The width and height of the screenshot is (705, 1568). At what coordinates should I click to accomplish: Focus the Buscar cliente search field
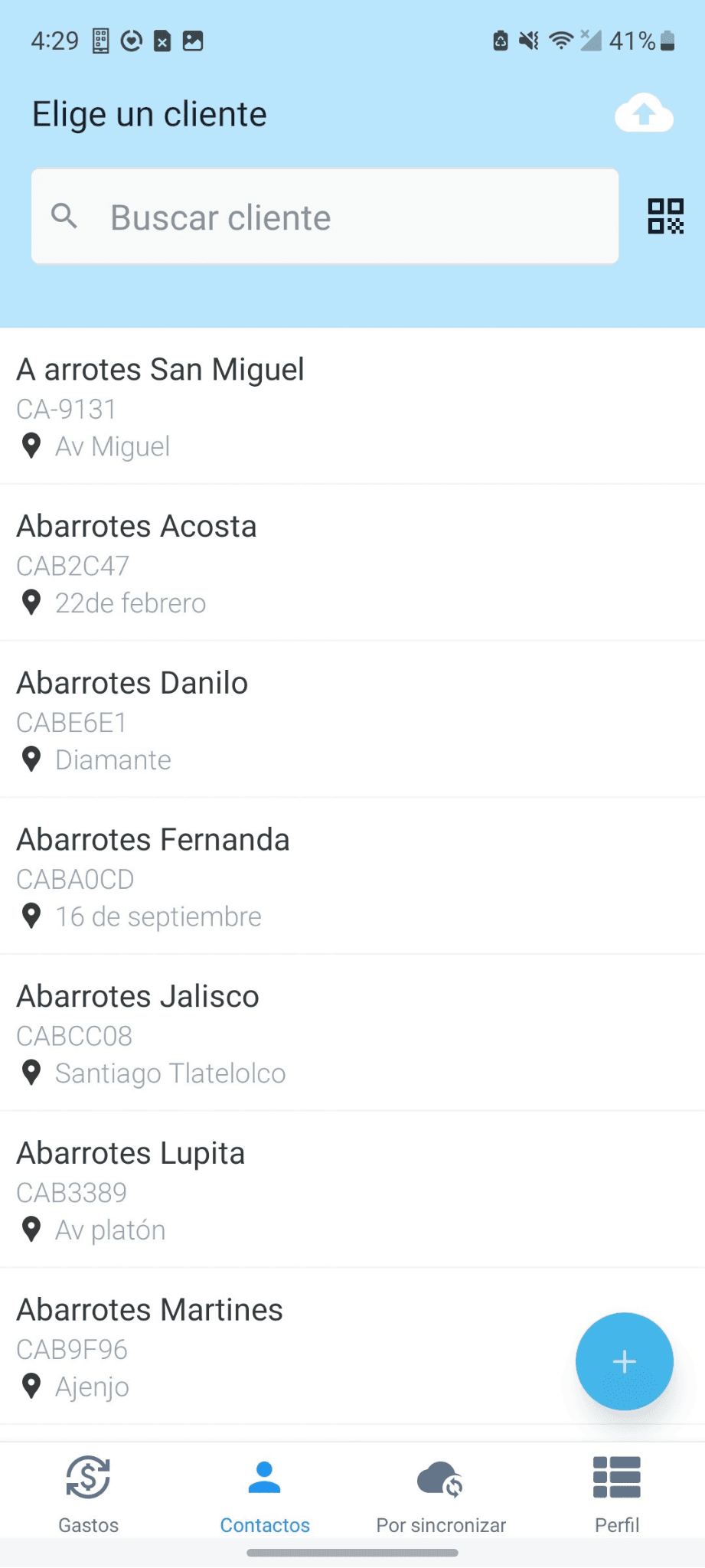tap(325, 217)
